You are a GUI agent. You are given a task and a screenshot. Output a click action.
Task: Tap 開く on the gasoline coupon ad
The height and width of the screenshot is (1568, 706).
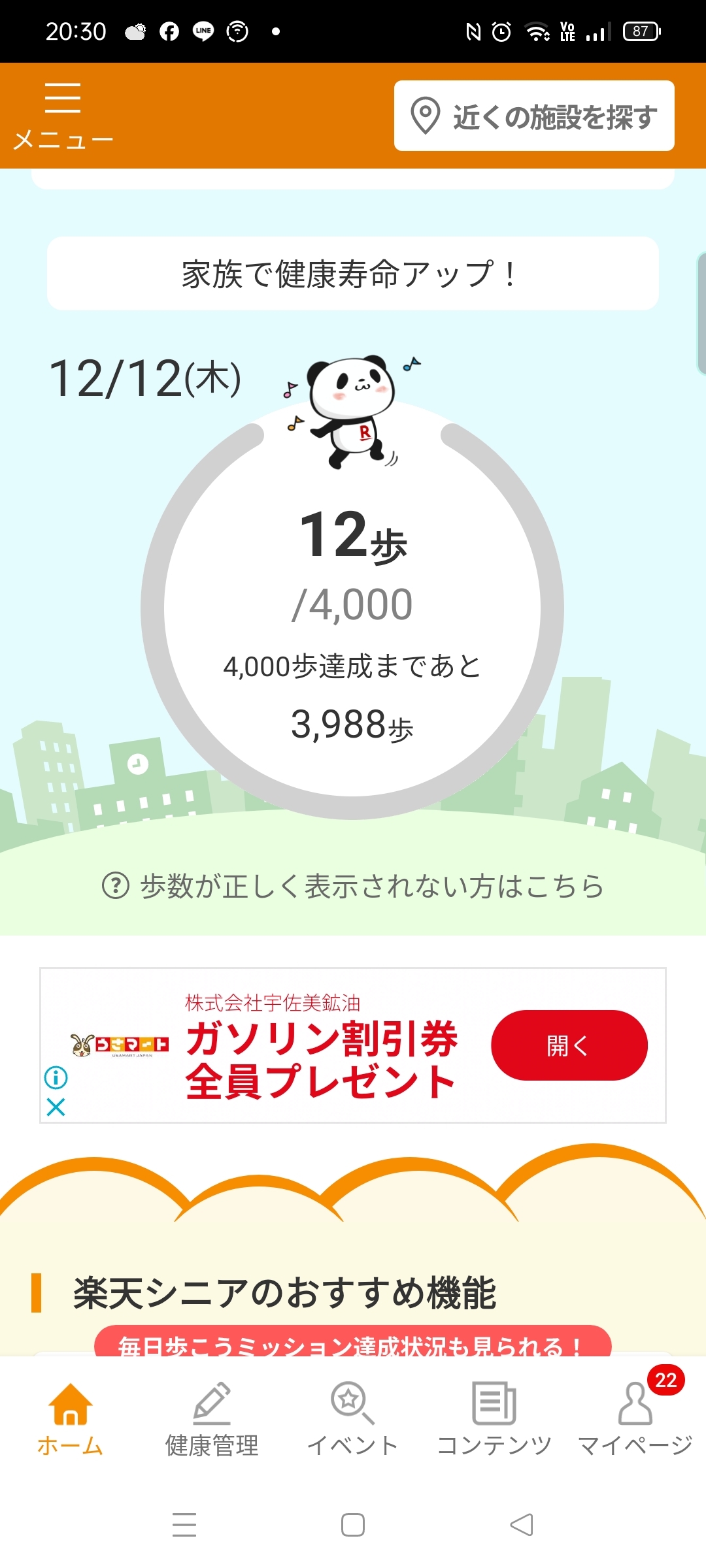click(x=569, y=1045)
